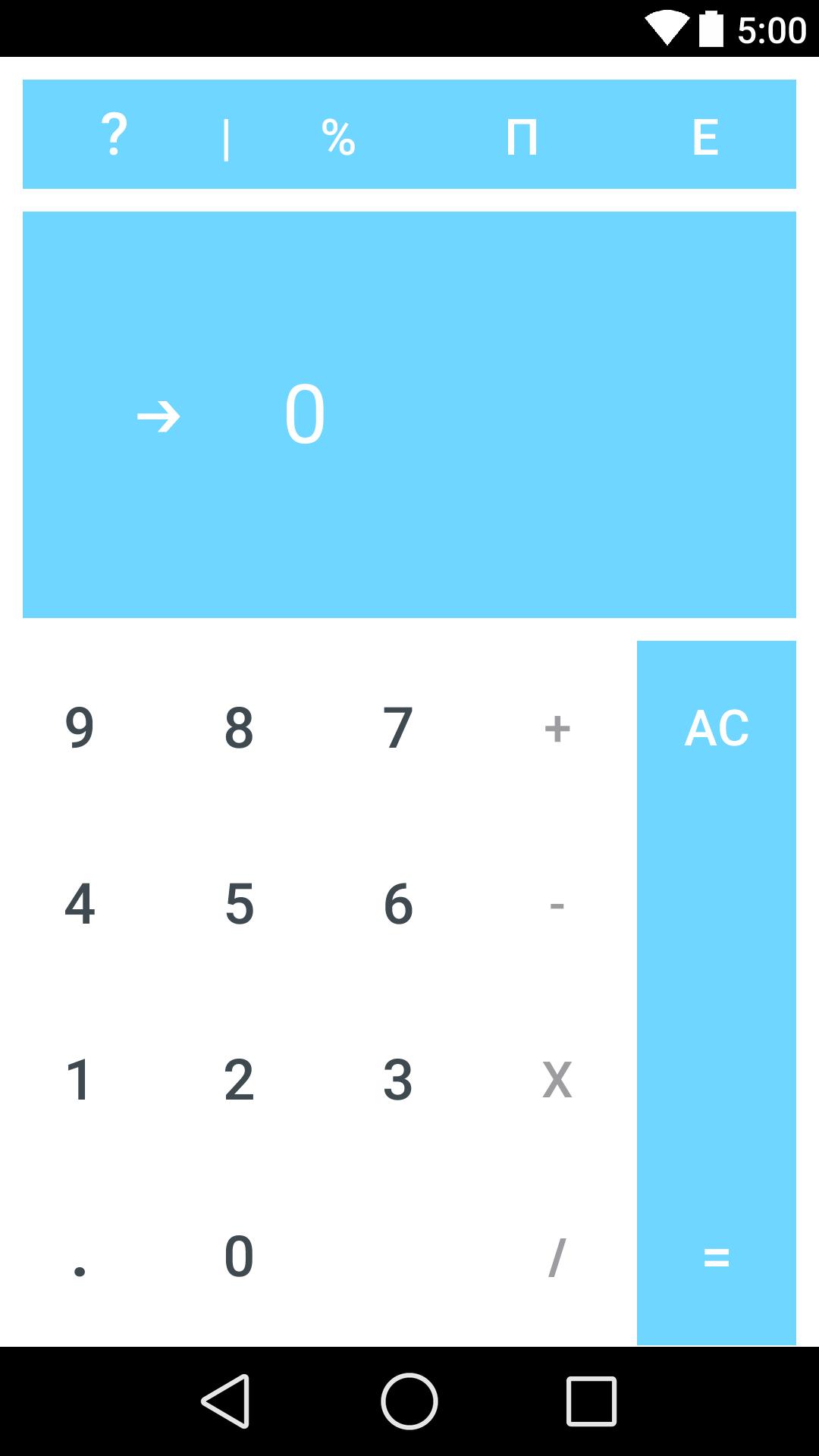This screenshot has width=819, height=1456.
Task: Enter digit 9 on the keypad
Action: [80, 728]
